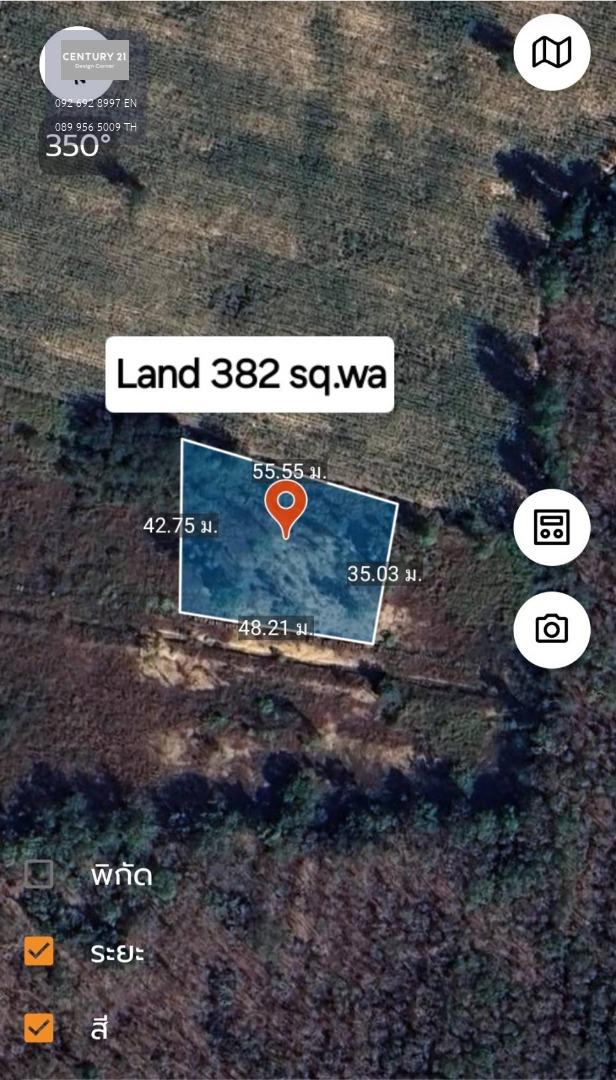Capture the map with the camera button

[x=552, y=630]
